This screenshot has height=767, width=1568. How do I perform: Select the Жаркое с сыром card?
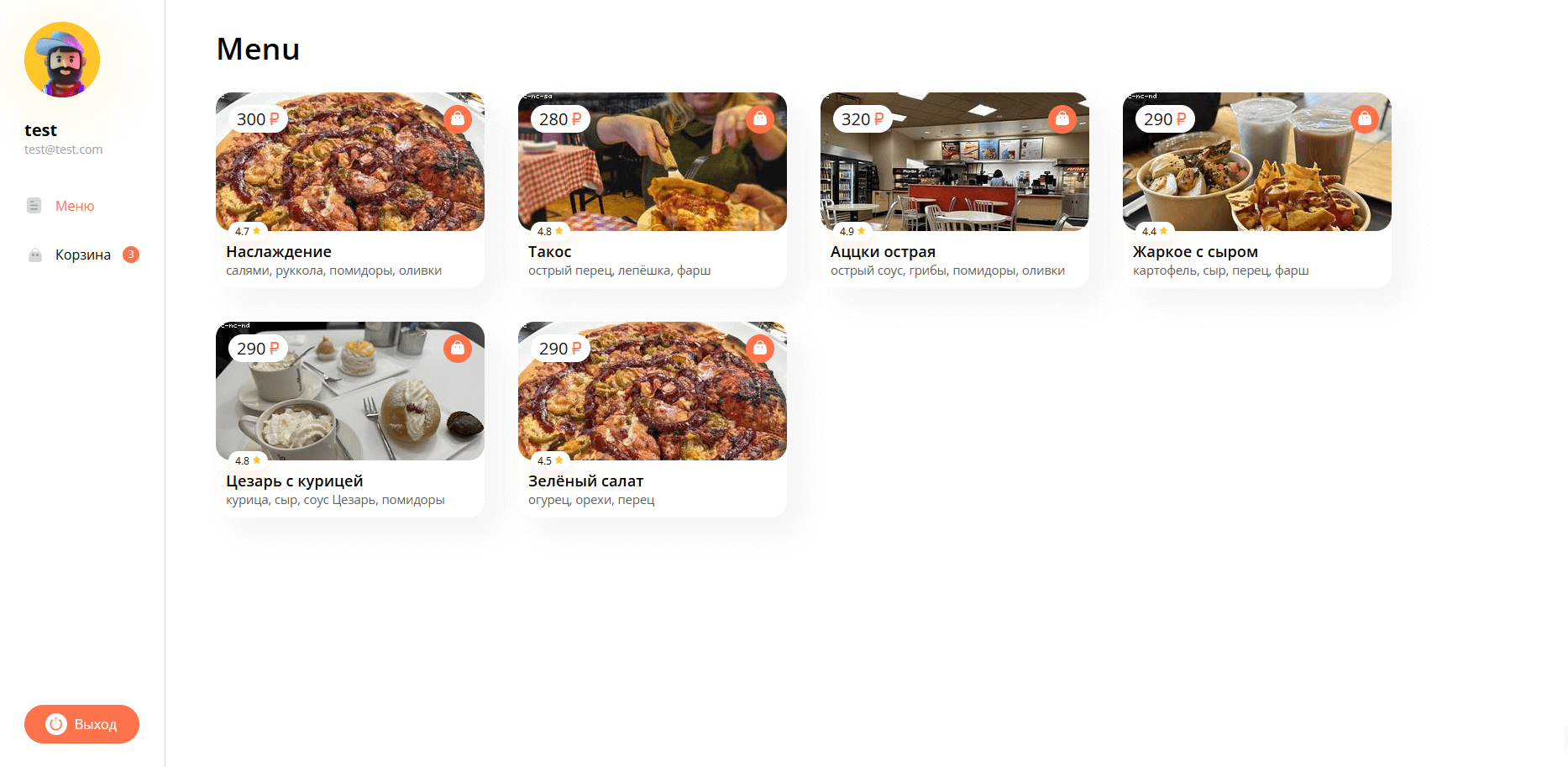[x=1256, y=251]
